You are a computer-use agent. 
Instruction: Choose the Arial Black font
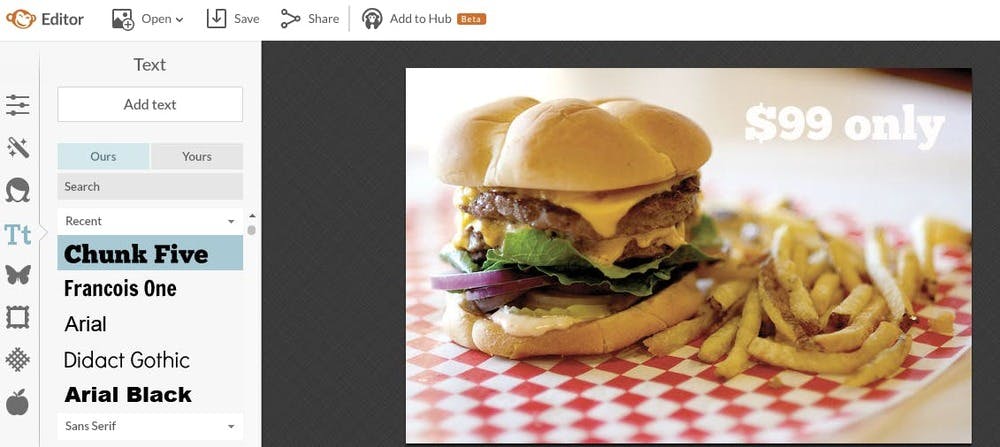click(150, 395)
